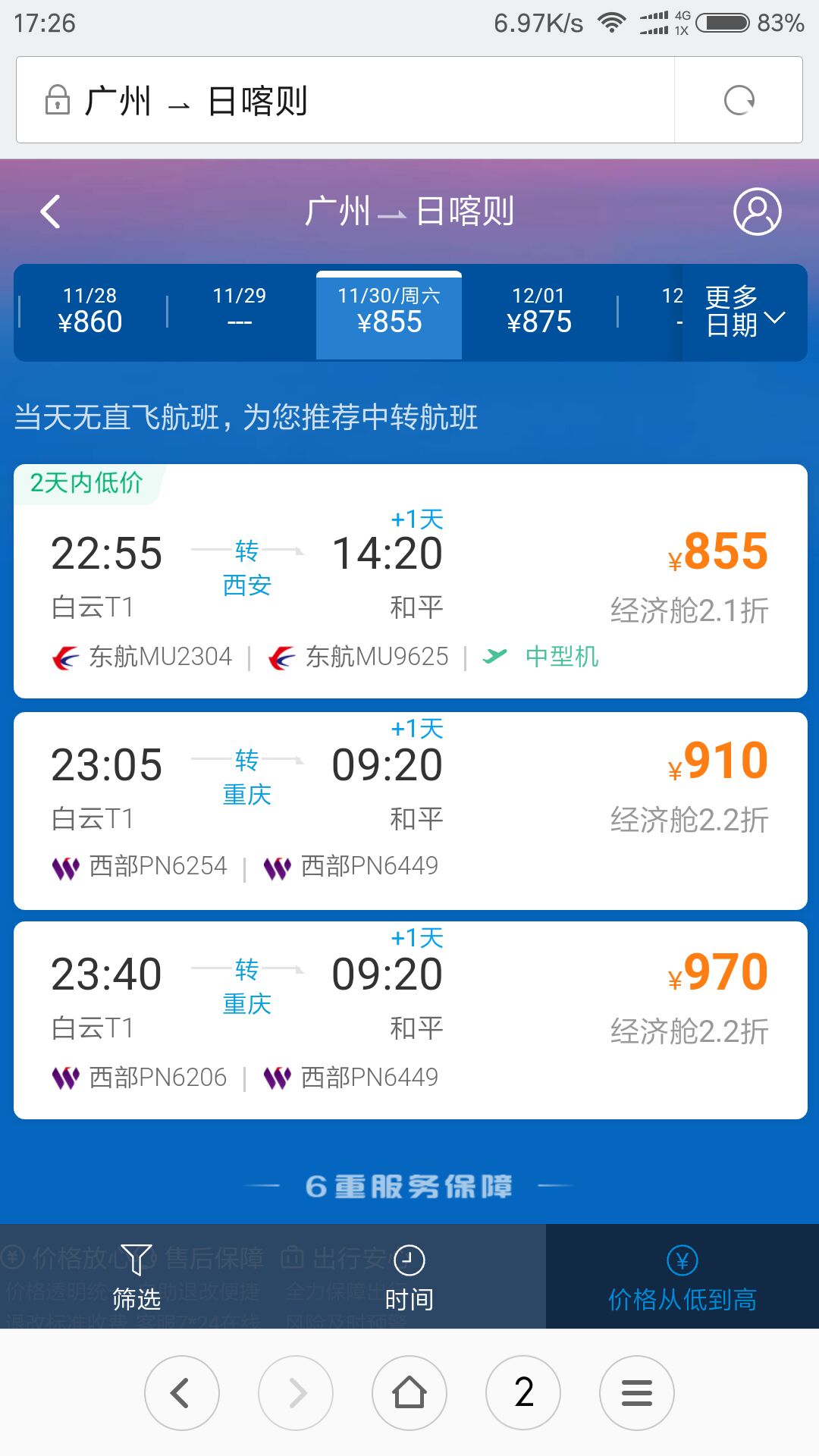Select the 11/28 ¥860 date
The height and width of the screenshot is (1456, 819).
click(x=90, y=312)
